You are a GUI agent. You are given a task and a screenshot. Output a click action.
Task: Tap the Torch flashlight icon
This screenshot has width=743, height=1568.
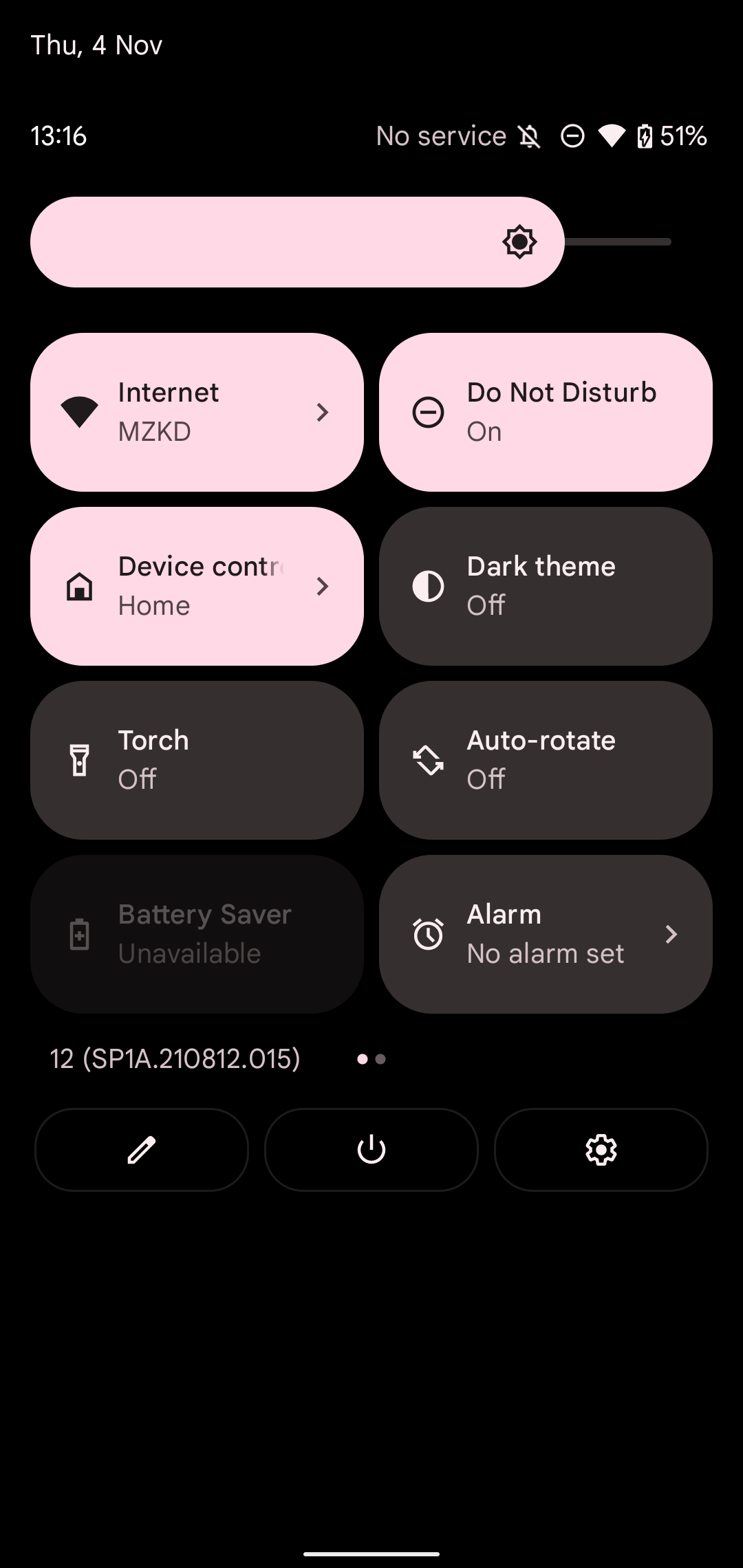(x=80, y=760)
